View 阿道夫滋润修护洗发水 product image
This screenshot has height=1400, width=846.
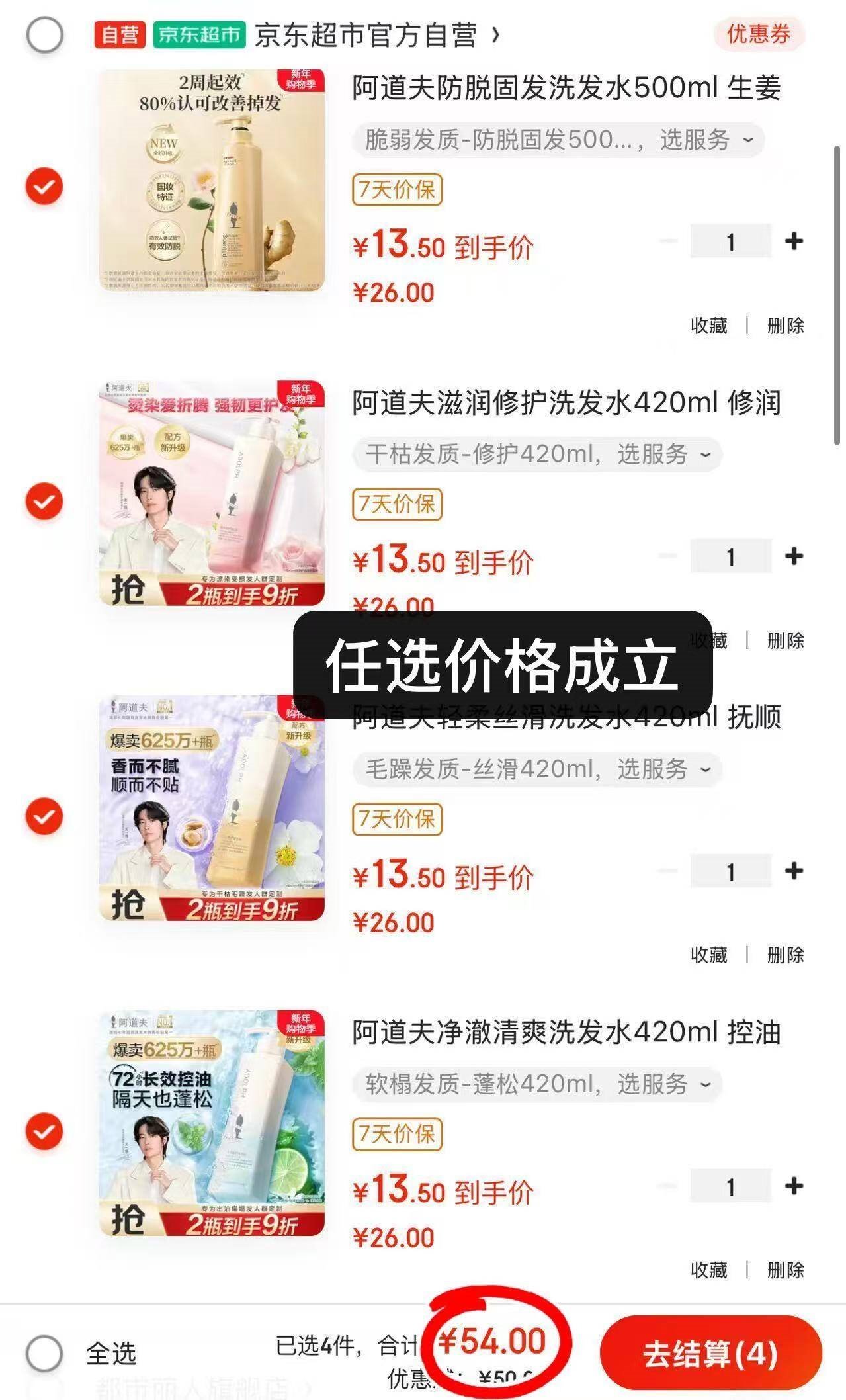(212, 493)
